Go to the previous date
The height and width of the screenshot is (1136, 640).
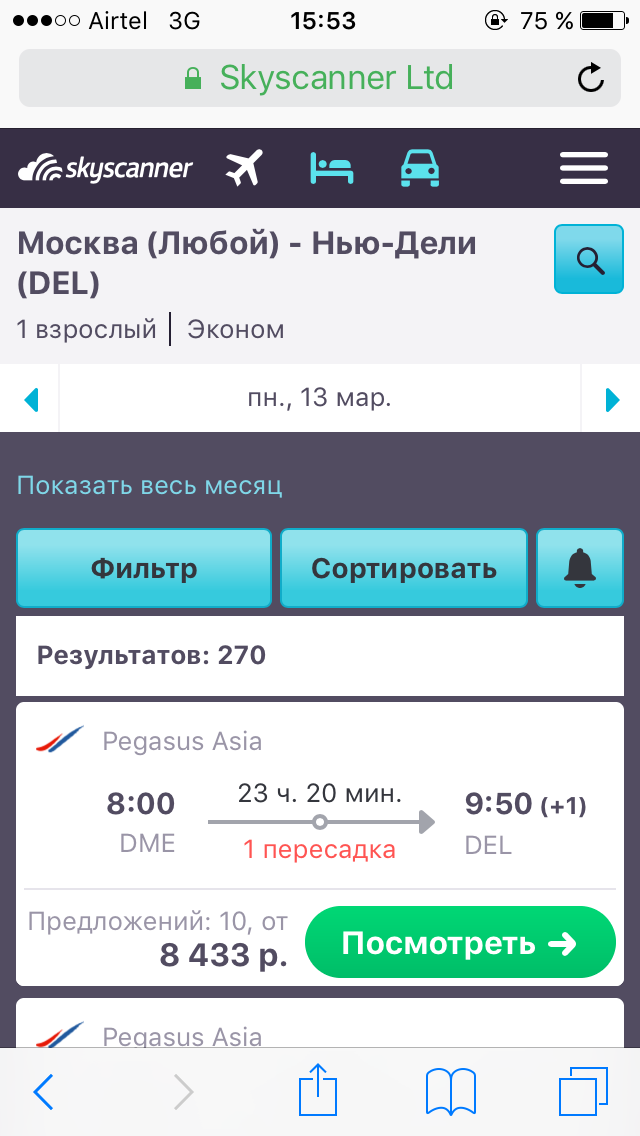pyautogui.click(x=31, y=400)
